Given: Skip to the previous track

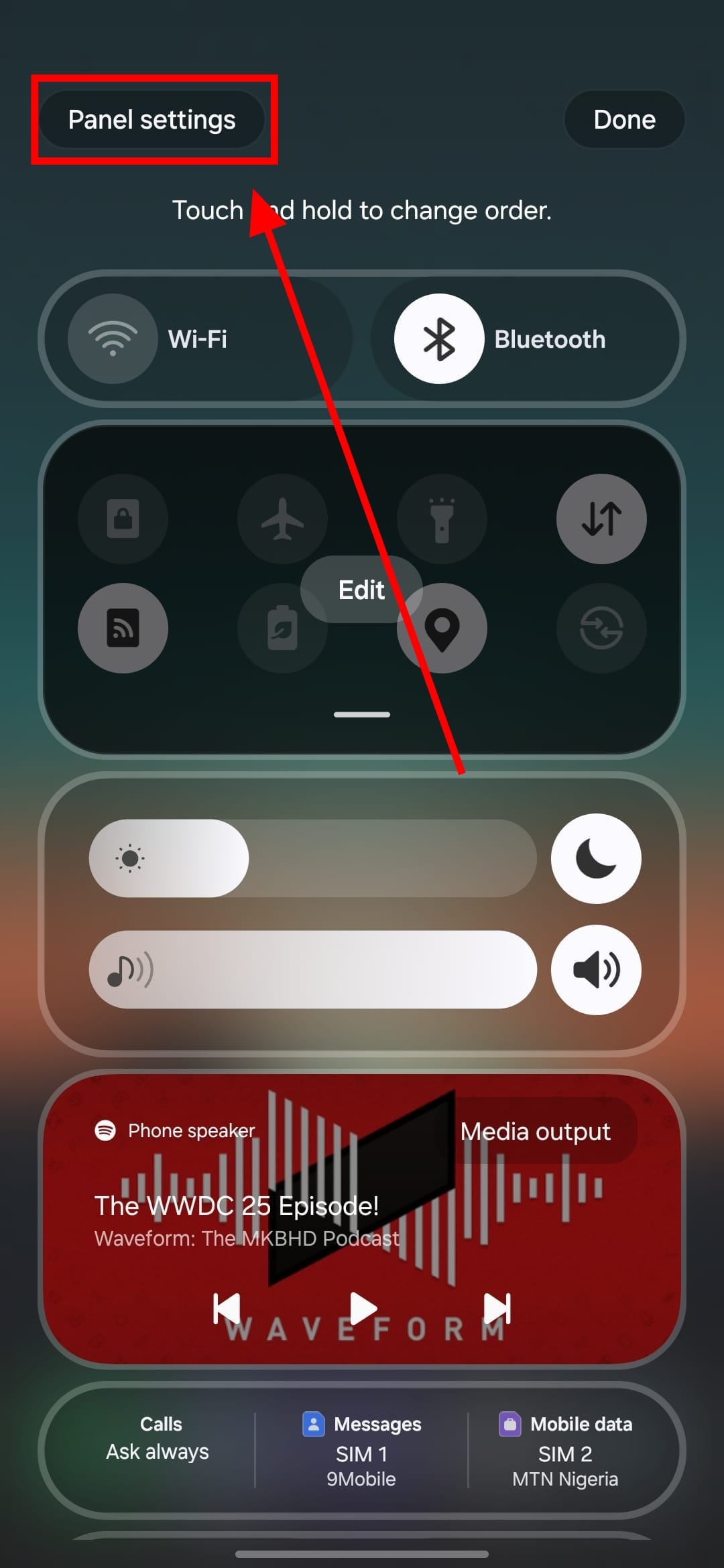Looking at the screenshot, I should (x=227, y=1308).
